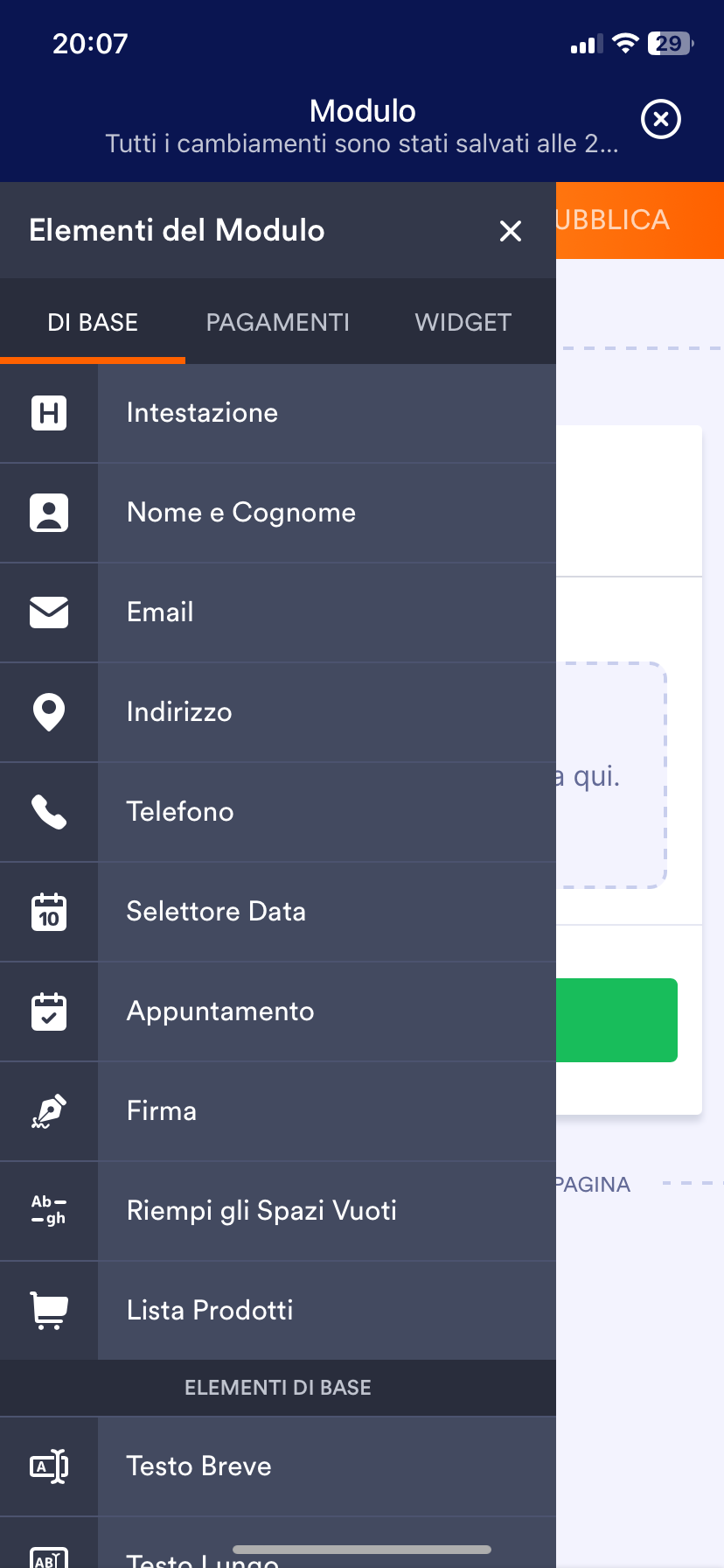724x1568 pixels.
Task: Close the form builder with the circled X
Action: tap(660, 119)
